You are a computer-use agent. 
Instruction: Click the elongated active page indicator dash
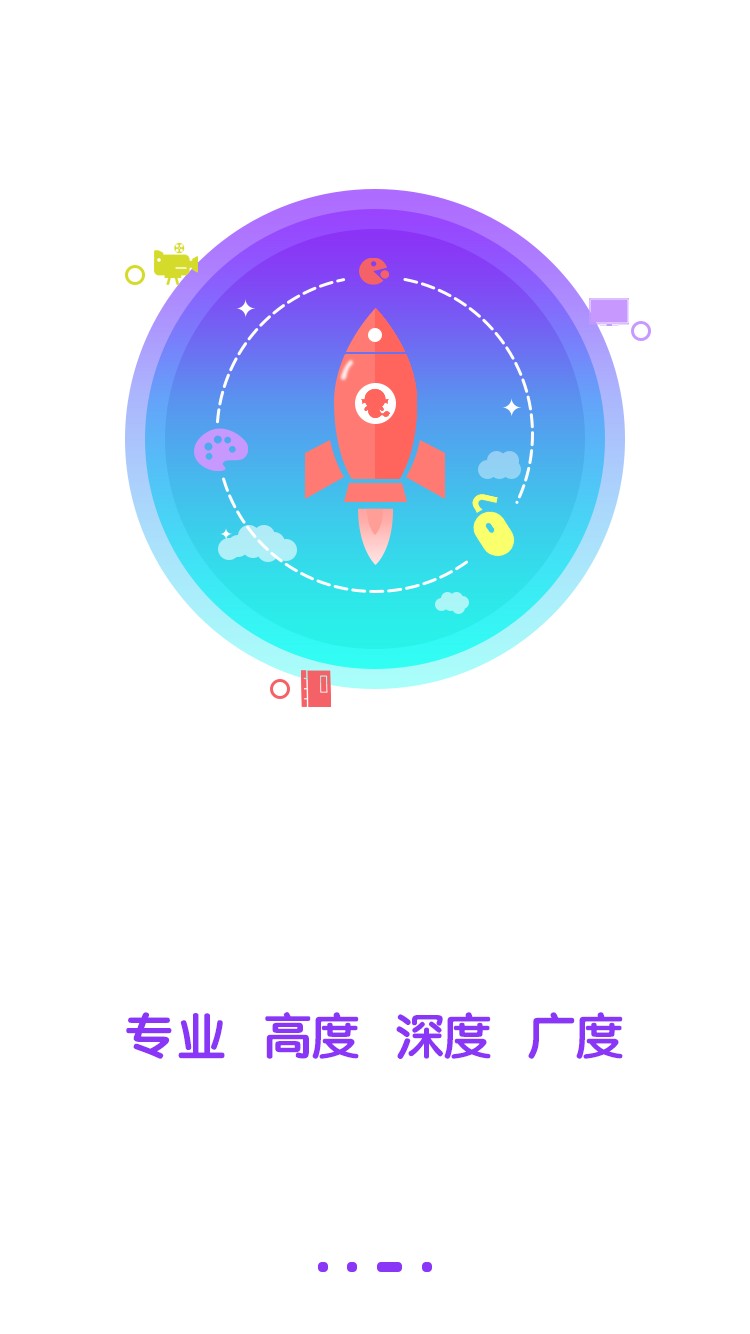[x=390, y=1267]
